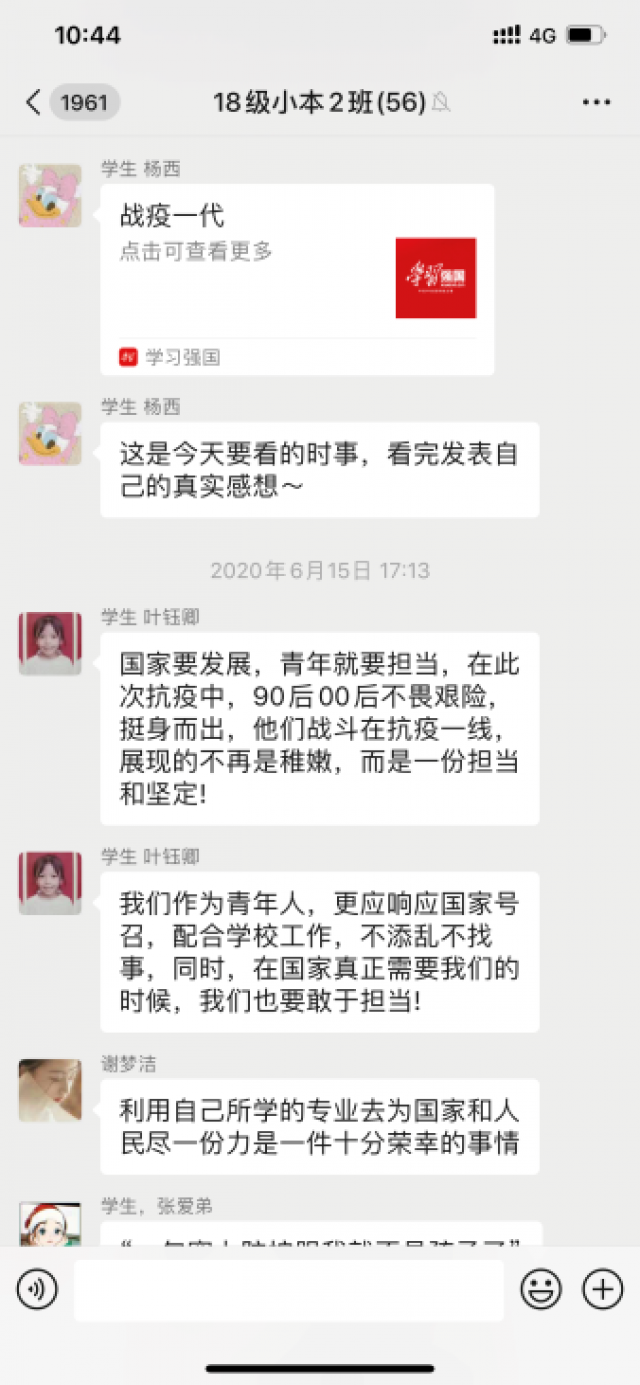Open 杨西's avatar beside the article card
Screen dimensions: 640x1385
click(x=50, y=196)
